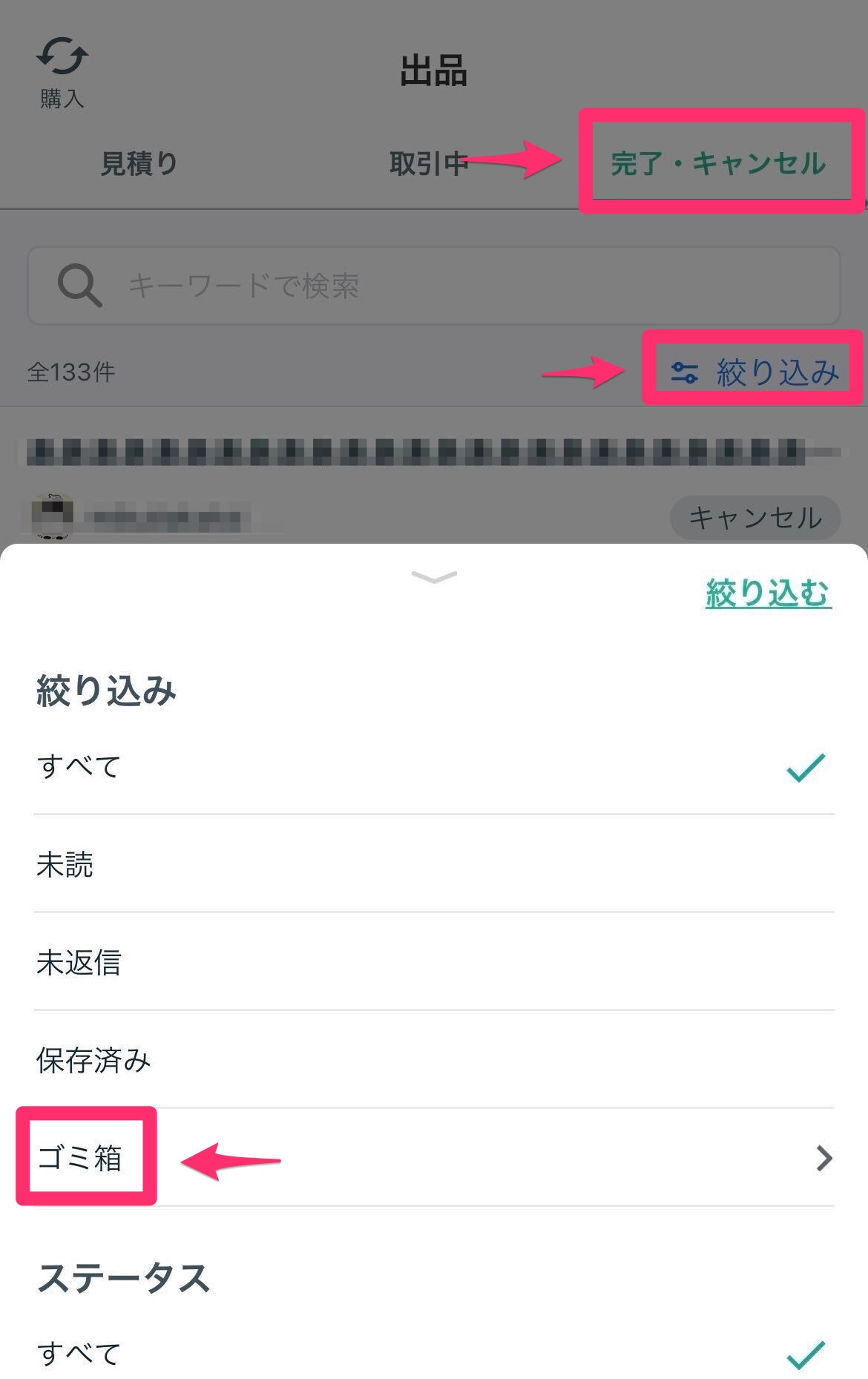
Task: Collapse the filter sheet with the down chevron
Action: tap(434, 576)
